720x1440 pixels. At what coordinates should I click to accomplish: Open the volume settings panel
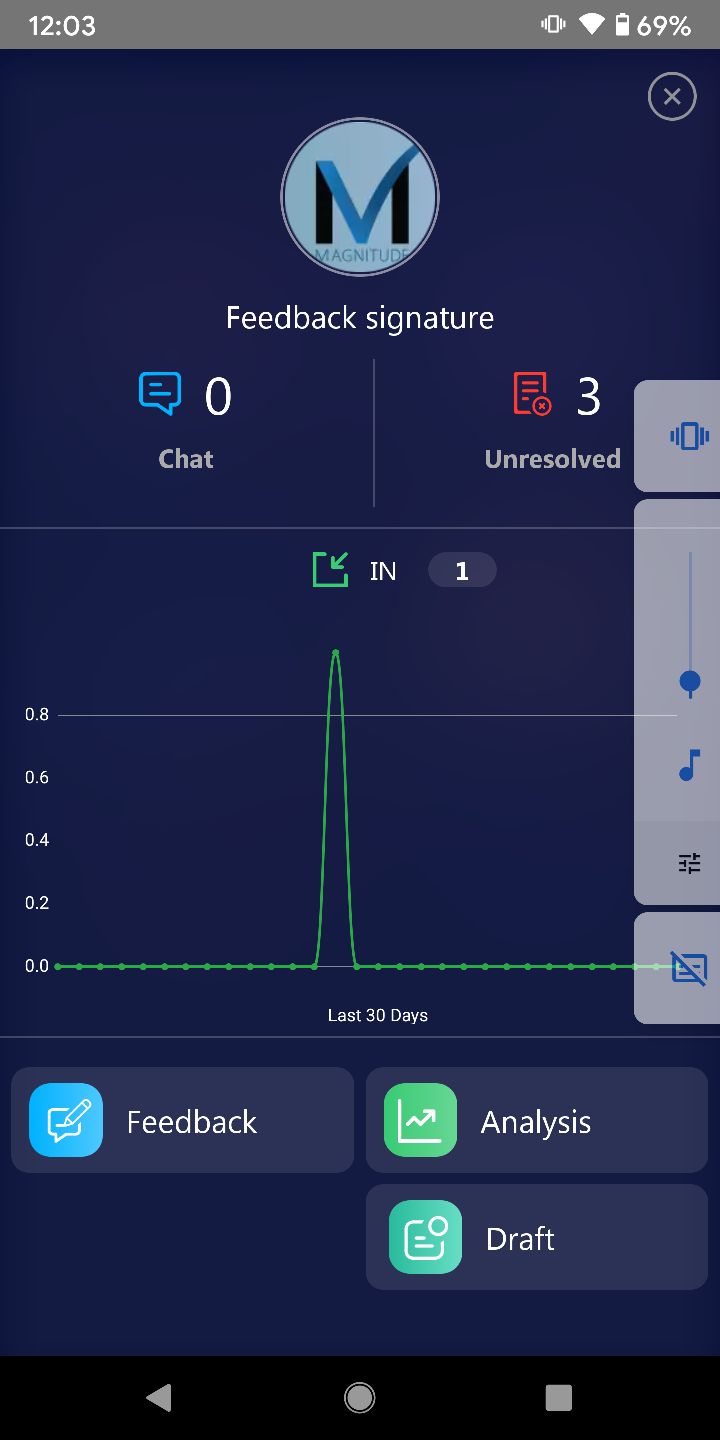coord(689,863)
